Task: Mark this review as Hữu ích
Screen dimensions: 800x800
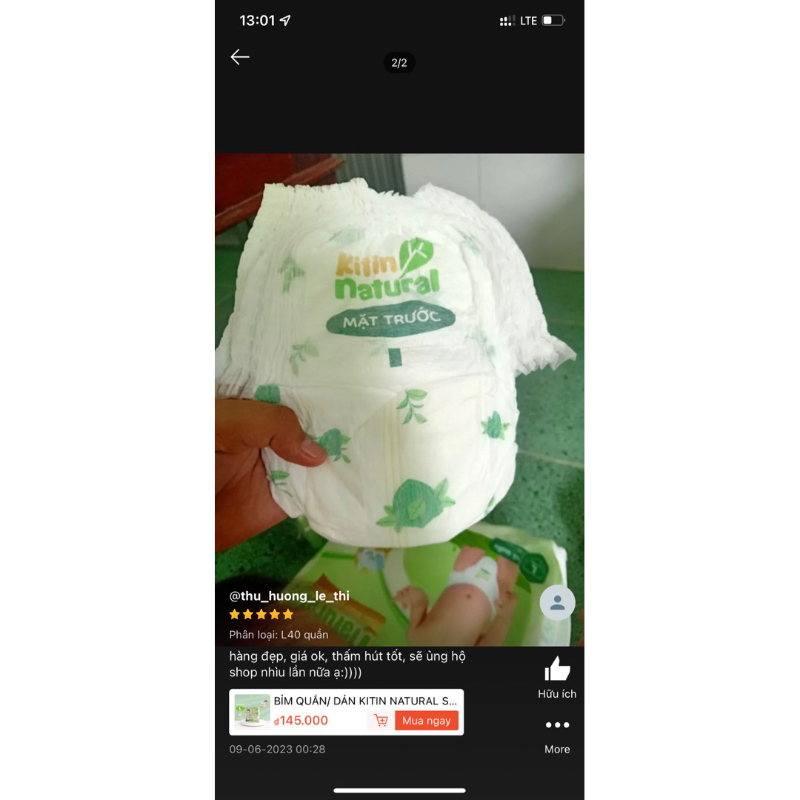Action: (x=557, y=670)
